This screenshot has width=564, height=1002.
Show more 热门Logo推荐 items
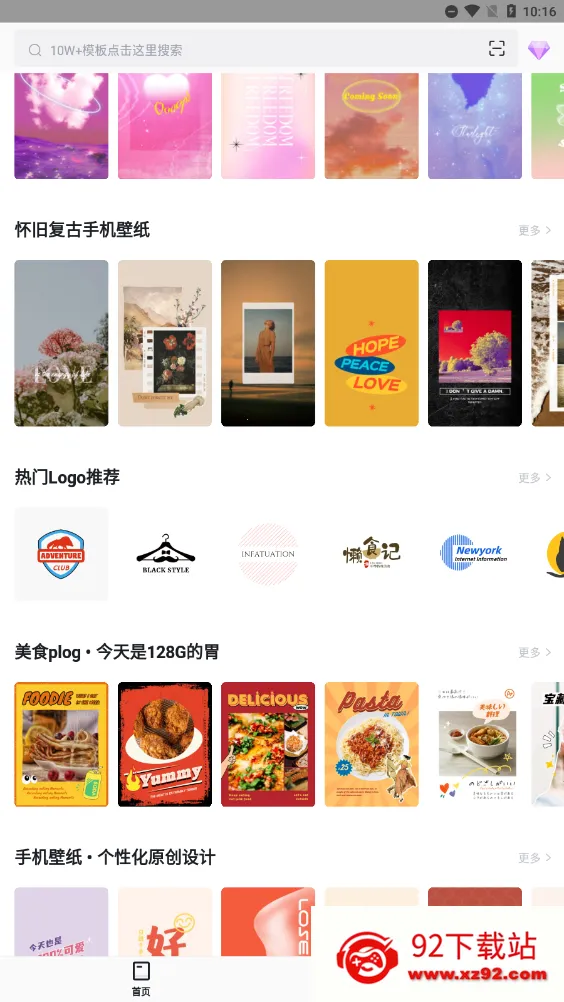[x=535, y=477]
